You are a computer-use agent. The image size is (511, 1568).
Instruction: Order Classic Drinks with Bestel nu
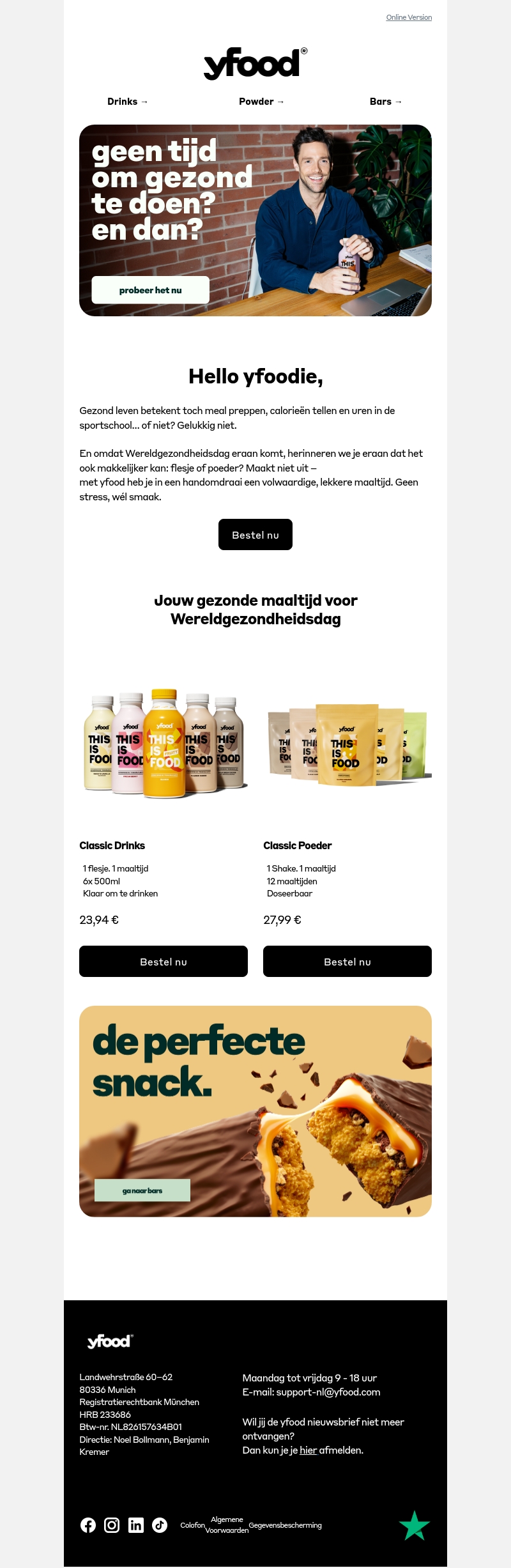click(x=164, y=962)
